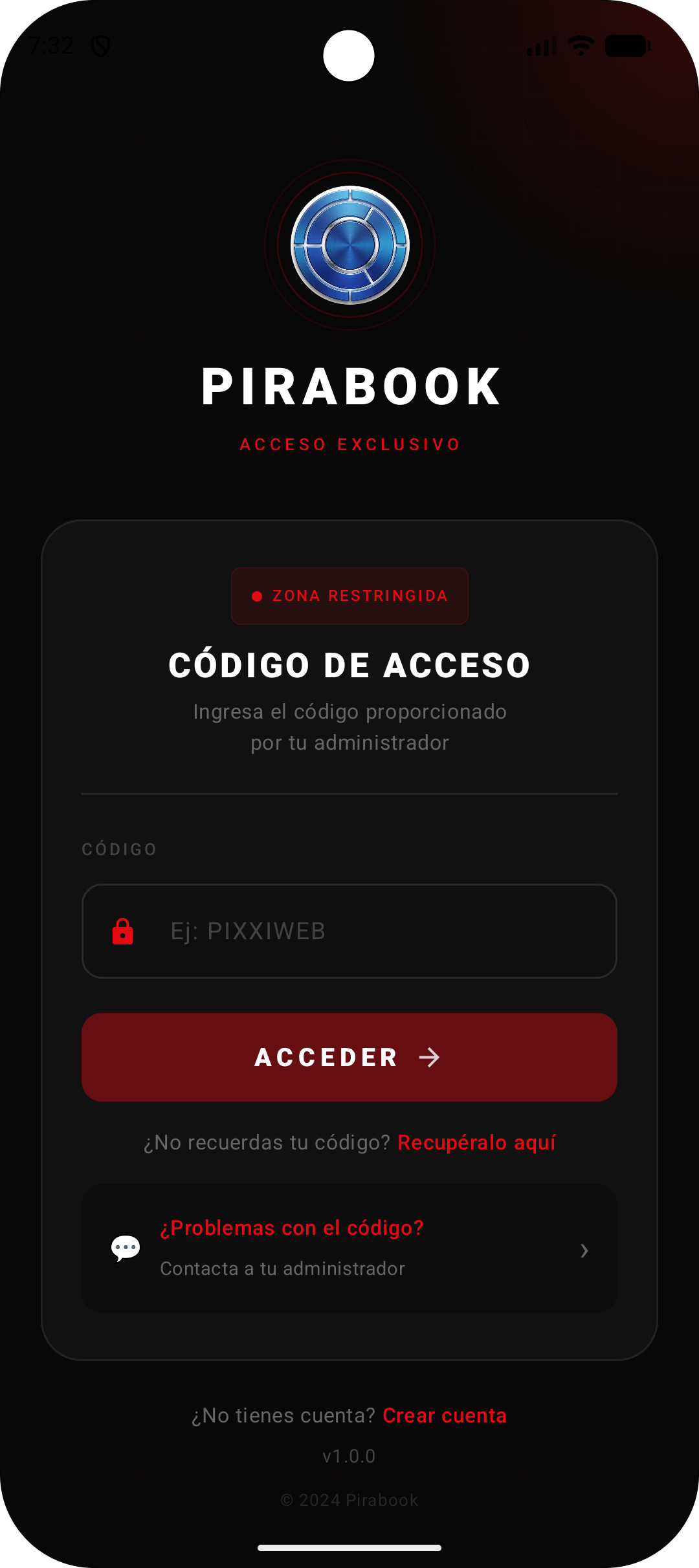Click the Contacta a tu administrador text

coord(281,1269)
